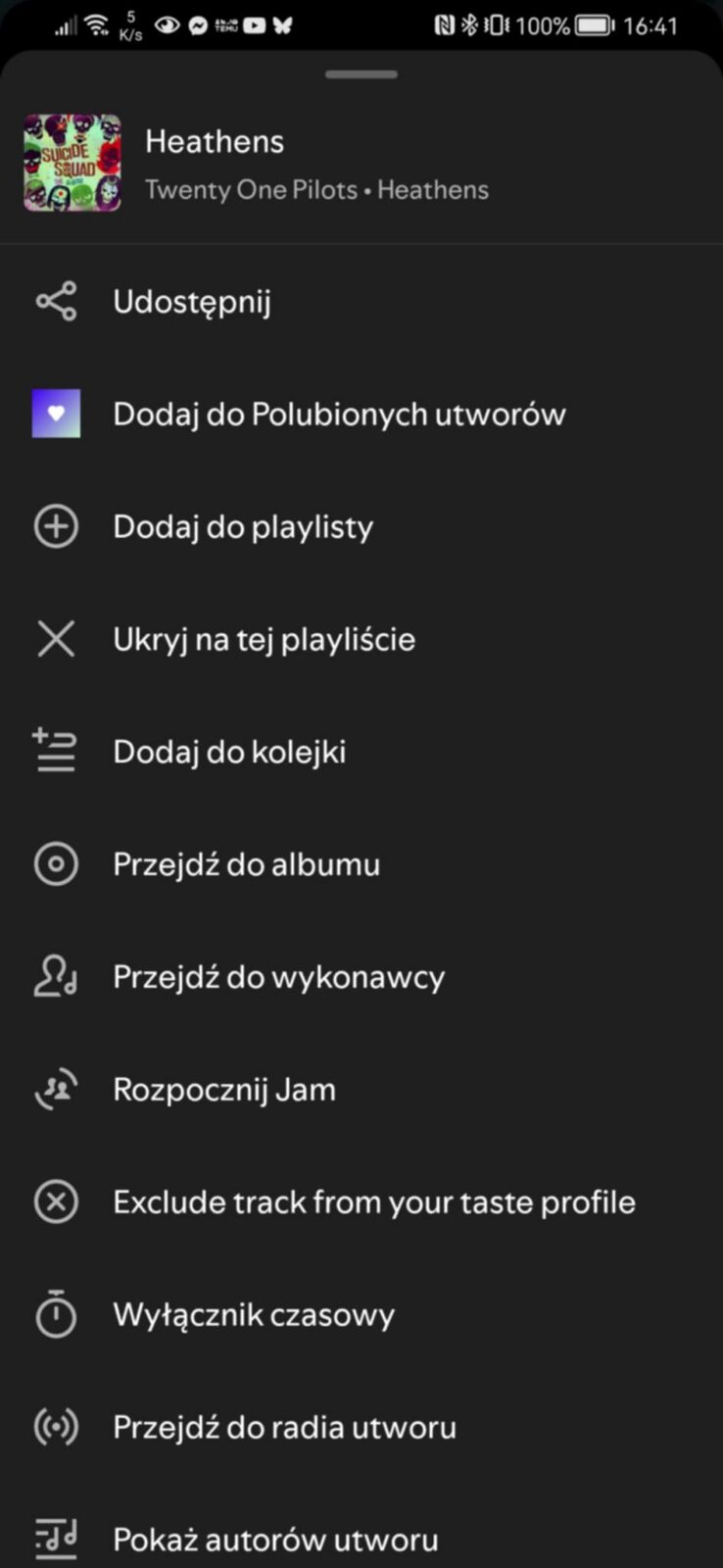Open Przejdź do wykonawcy
Image resolution: width=723 pixels, height=1568 pixels.
point(278,978)
